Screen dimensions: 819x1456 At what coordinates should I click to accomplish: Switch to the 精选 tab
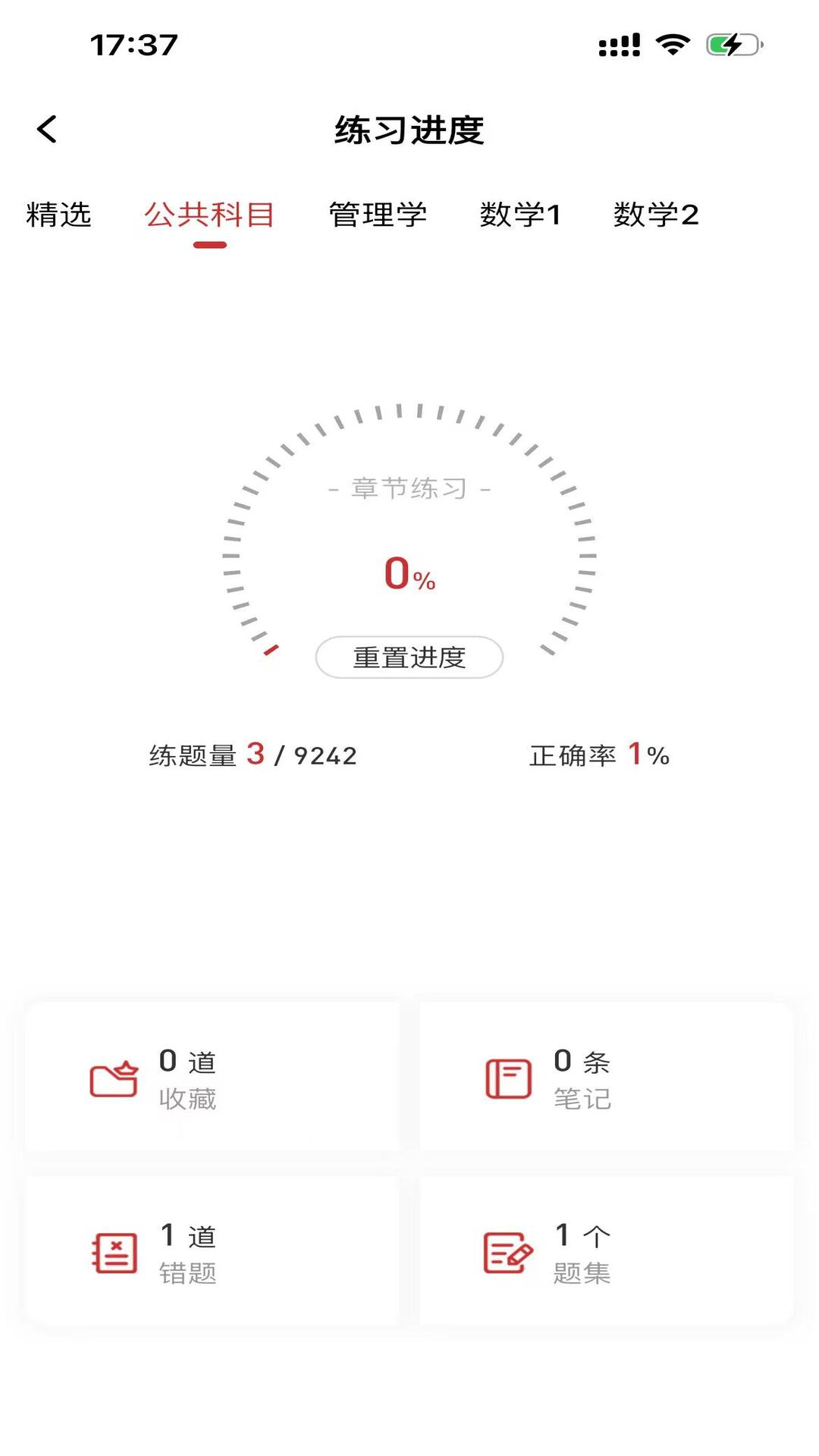58,215
